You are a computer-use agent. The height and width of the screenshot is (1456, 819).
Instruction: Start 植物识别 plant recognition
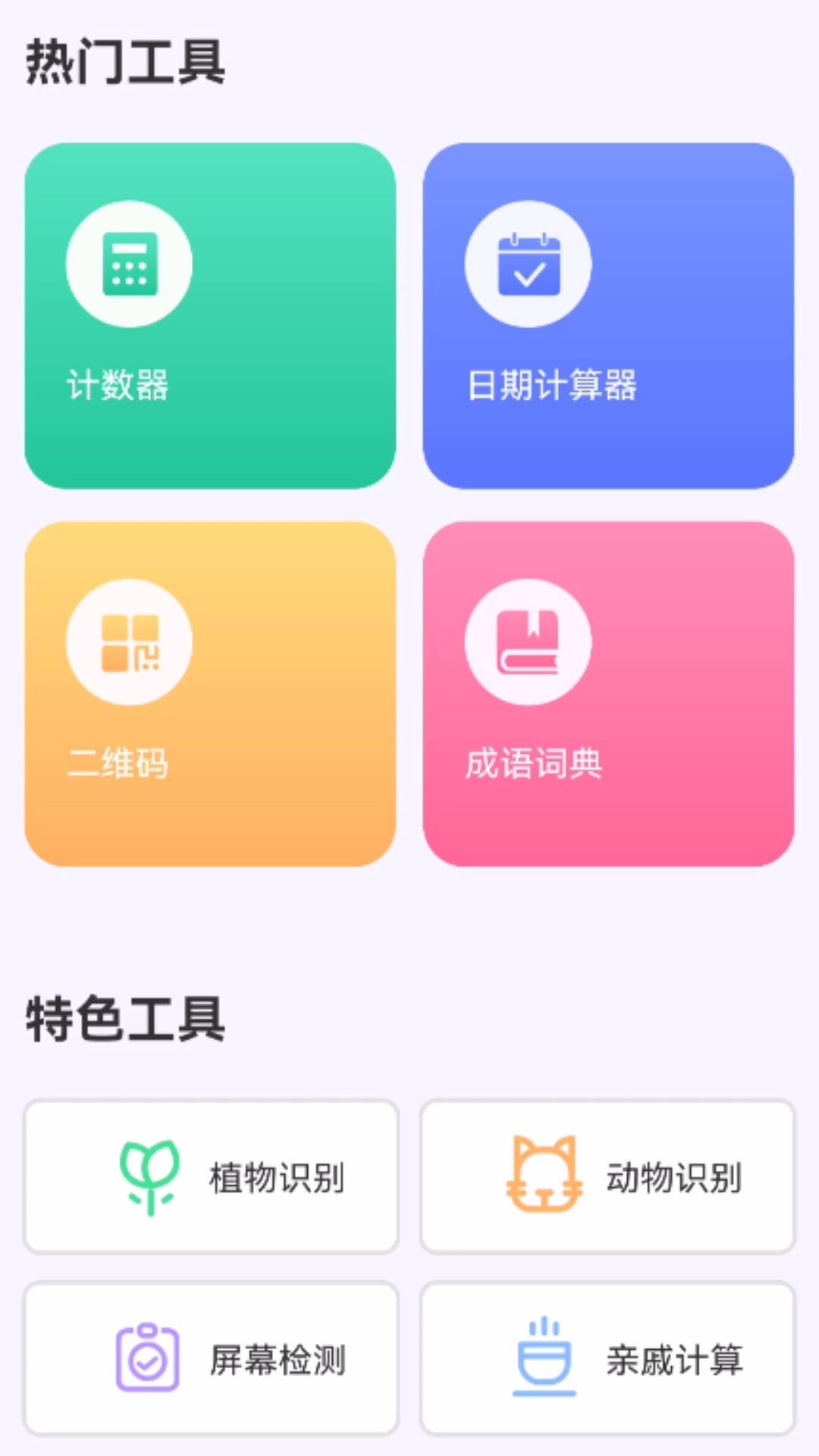[210, 1176]
